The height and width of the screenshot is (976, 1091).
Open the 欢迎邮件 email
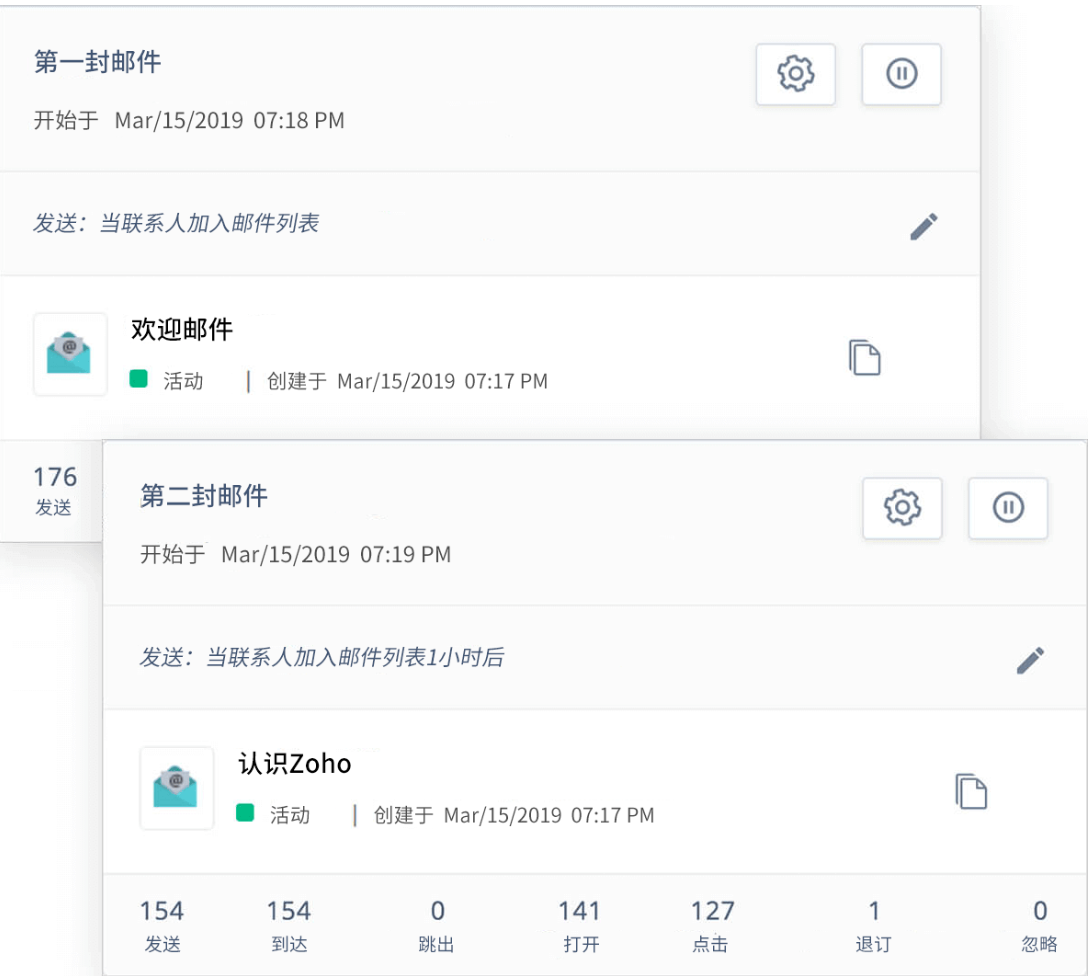(182, 330)
